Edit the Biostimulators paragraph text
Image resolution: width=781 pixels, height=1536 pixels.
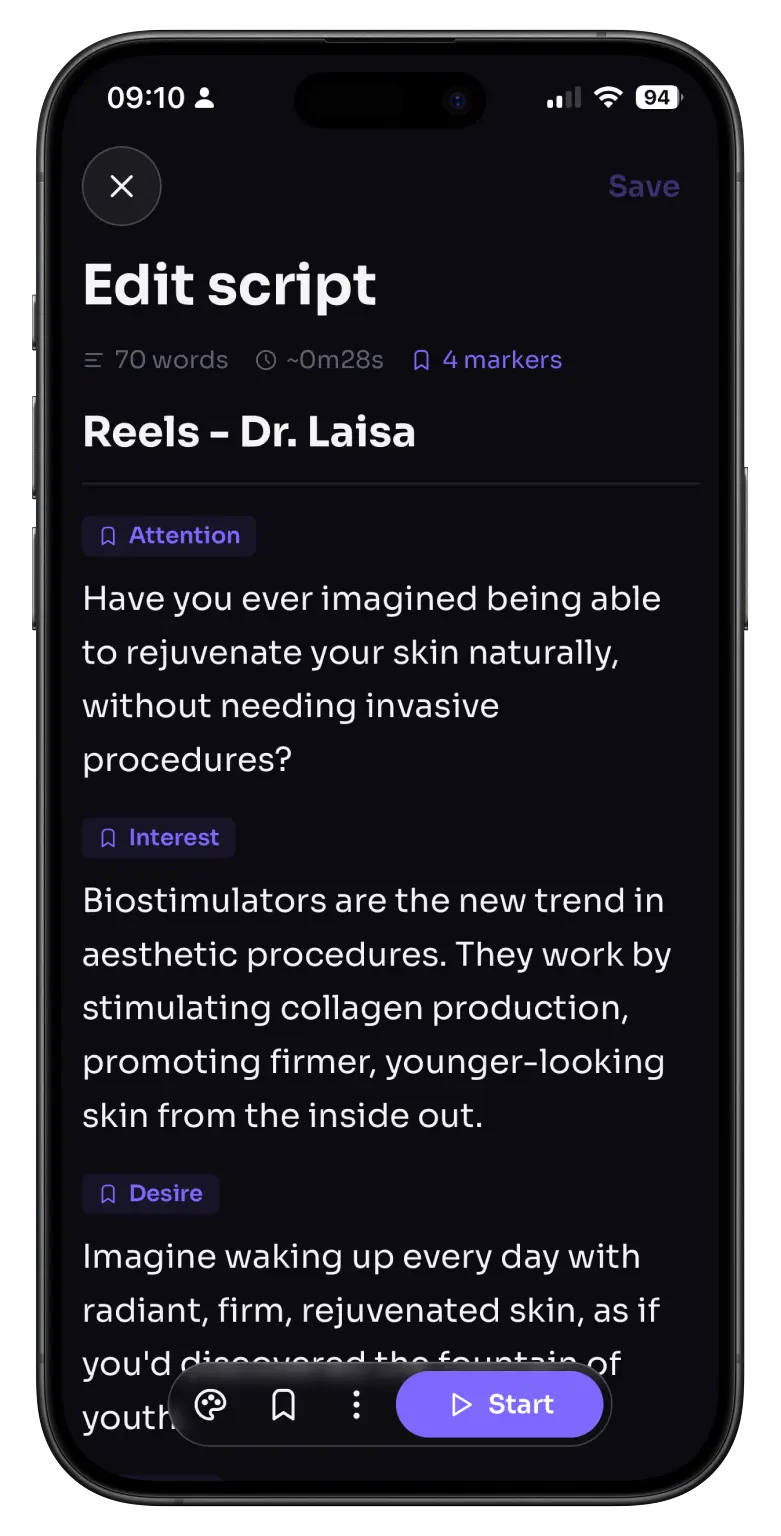click(377, 1008)
